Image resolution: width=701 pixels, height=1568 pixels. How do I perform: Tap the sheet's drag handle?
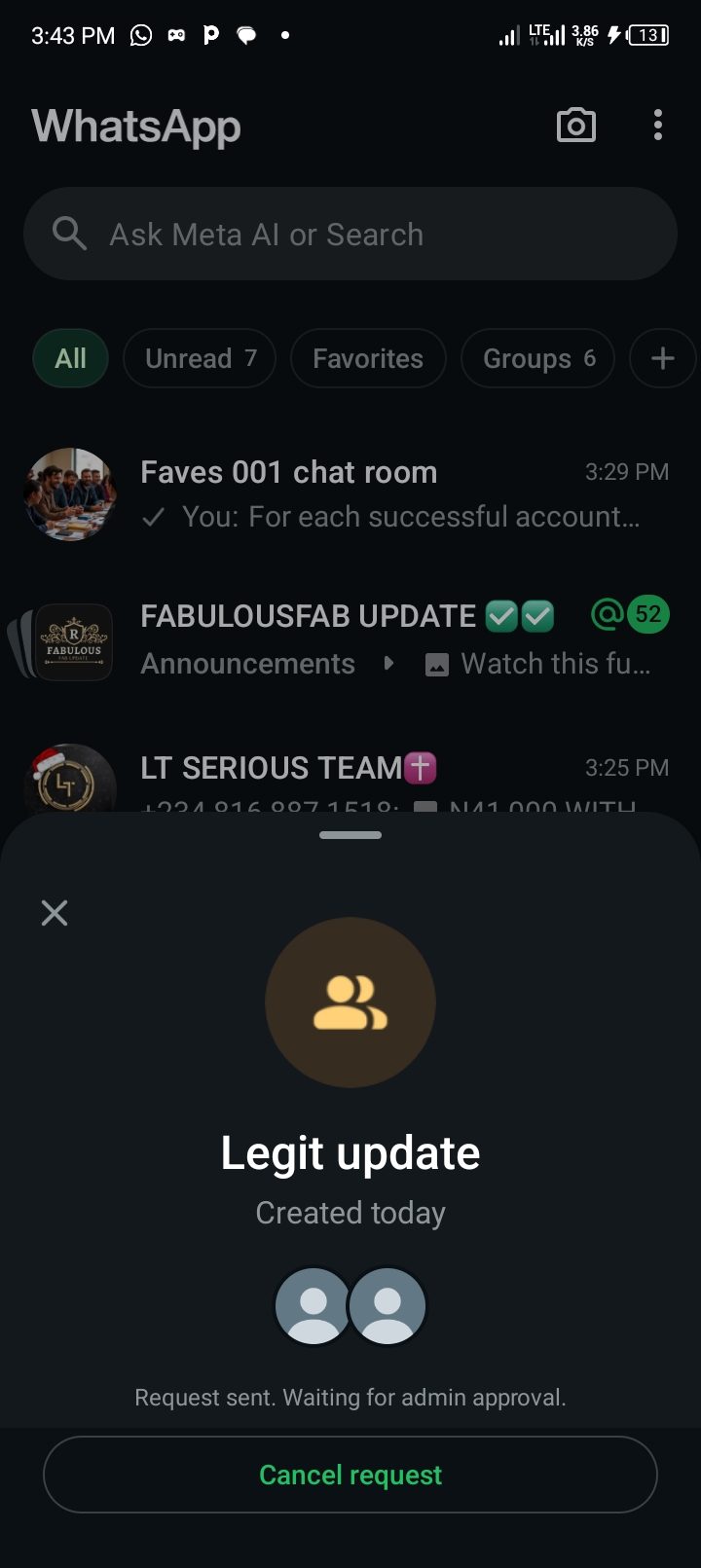coord(350,835)
